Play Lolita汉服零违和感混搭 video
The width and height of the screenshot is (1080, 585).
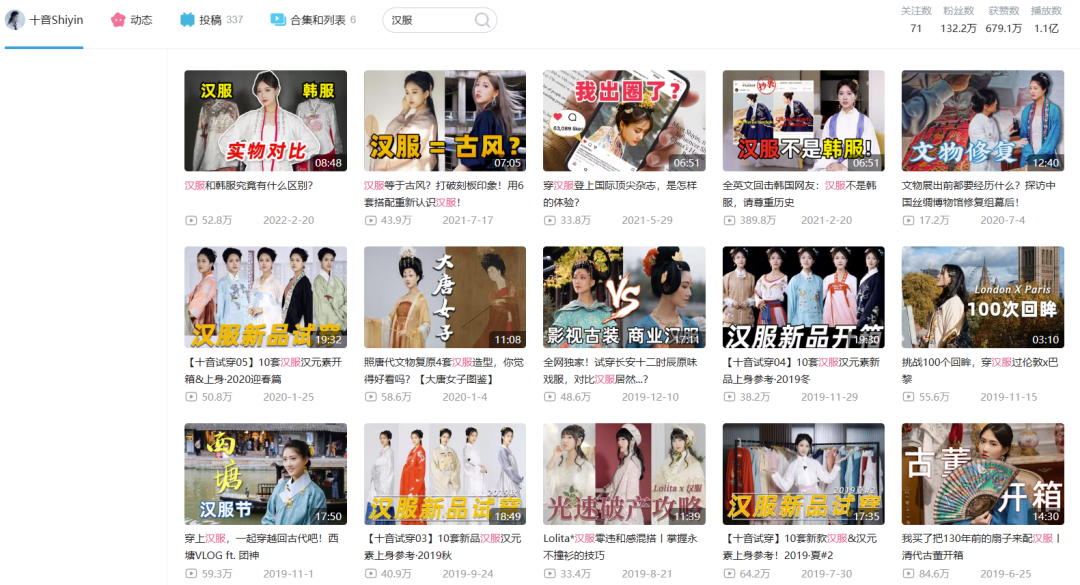tap(623, 474)
